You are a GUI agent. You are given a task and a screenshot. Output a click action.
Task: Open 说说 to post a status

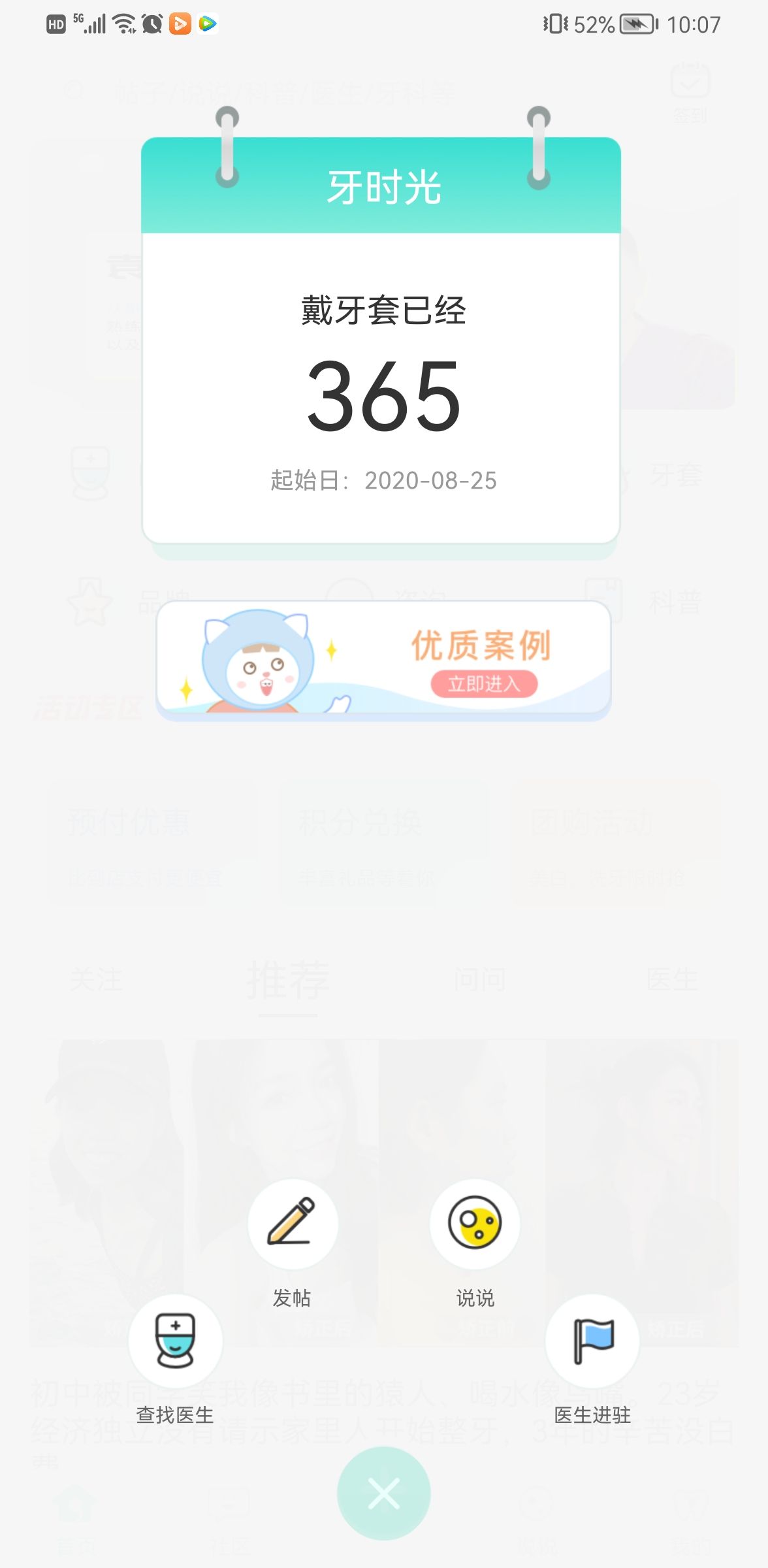475,1223
